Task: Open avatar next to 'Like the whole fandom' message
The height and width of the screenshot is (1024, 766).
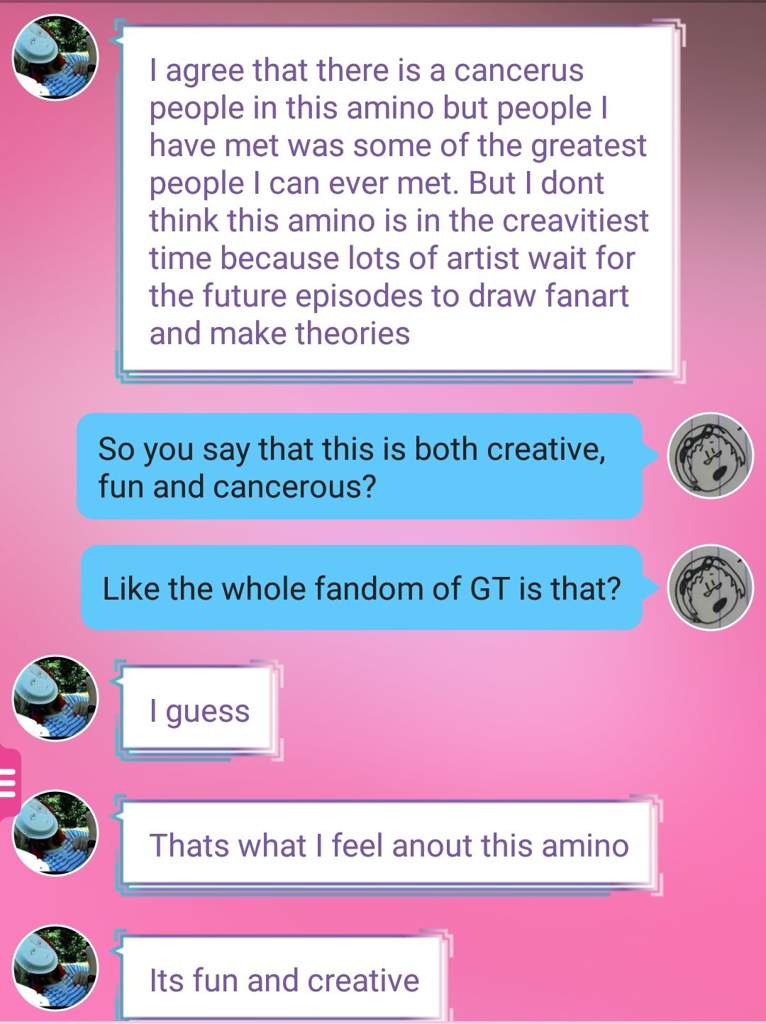Action: [x=710, y=588]
